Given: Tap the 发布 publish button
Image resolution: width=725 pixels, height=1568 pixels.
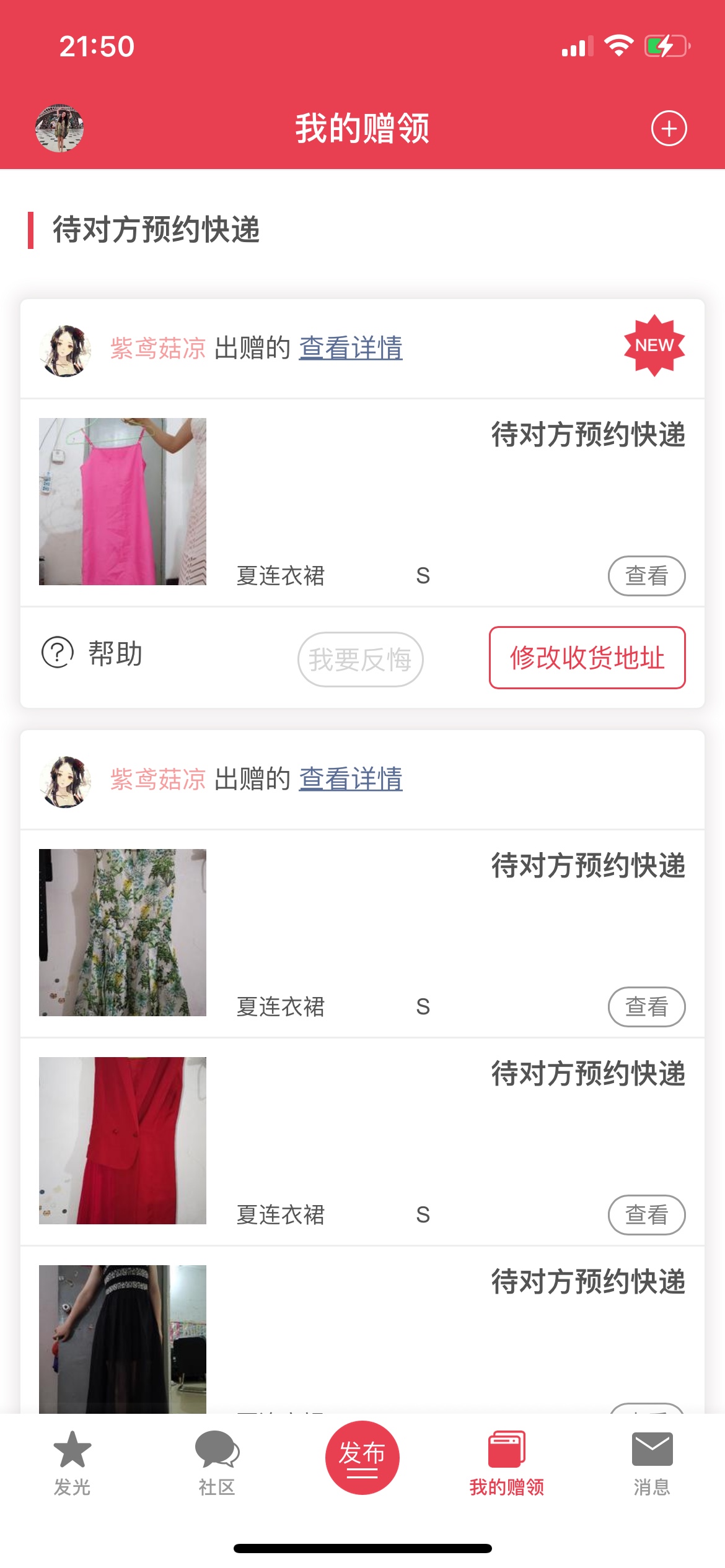Looking at the screenshot, I should [x=362, y=1458].
